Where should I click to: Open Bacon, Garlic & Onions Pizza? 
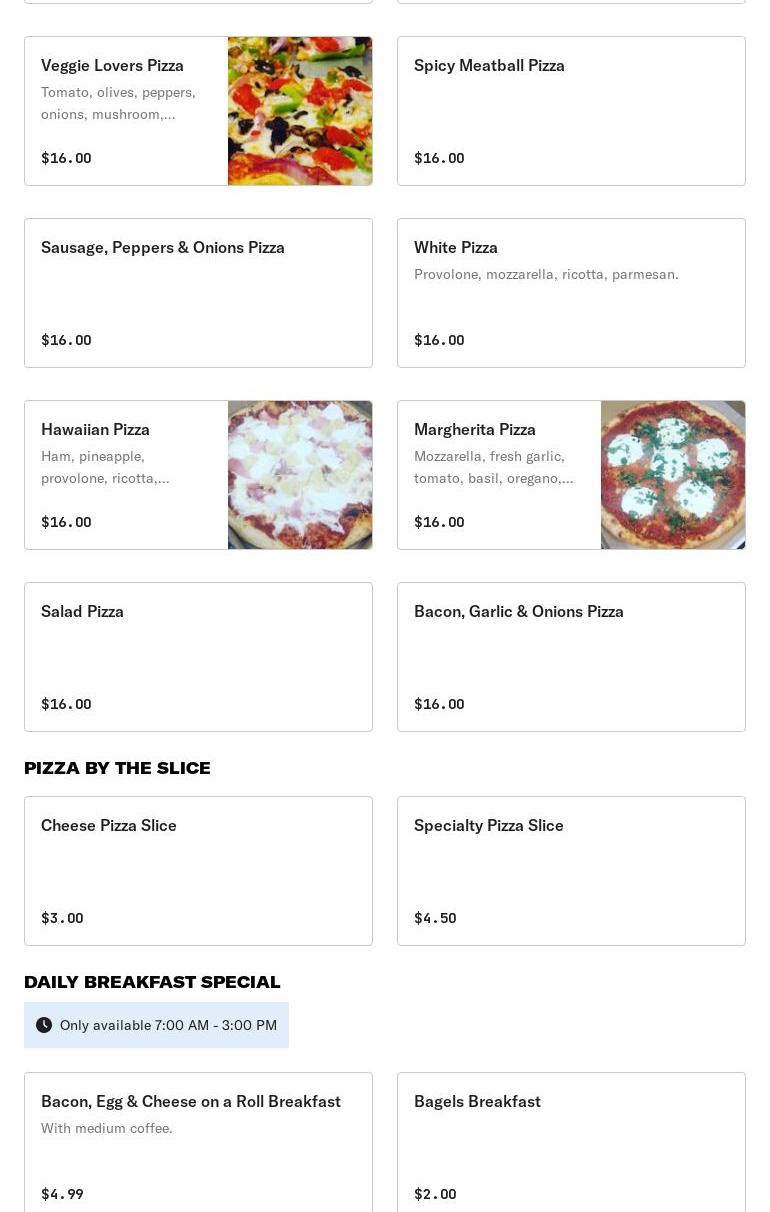click(571, 657)
